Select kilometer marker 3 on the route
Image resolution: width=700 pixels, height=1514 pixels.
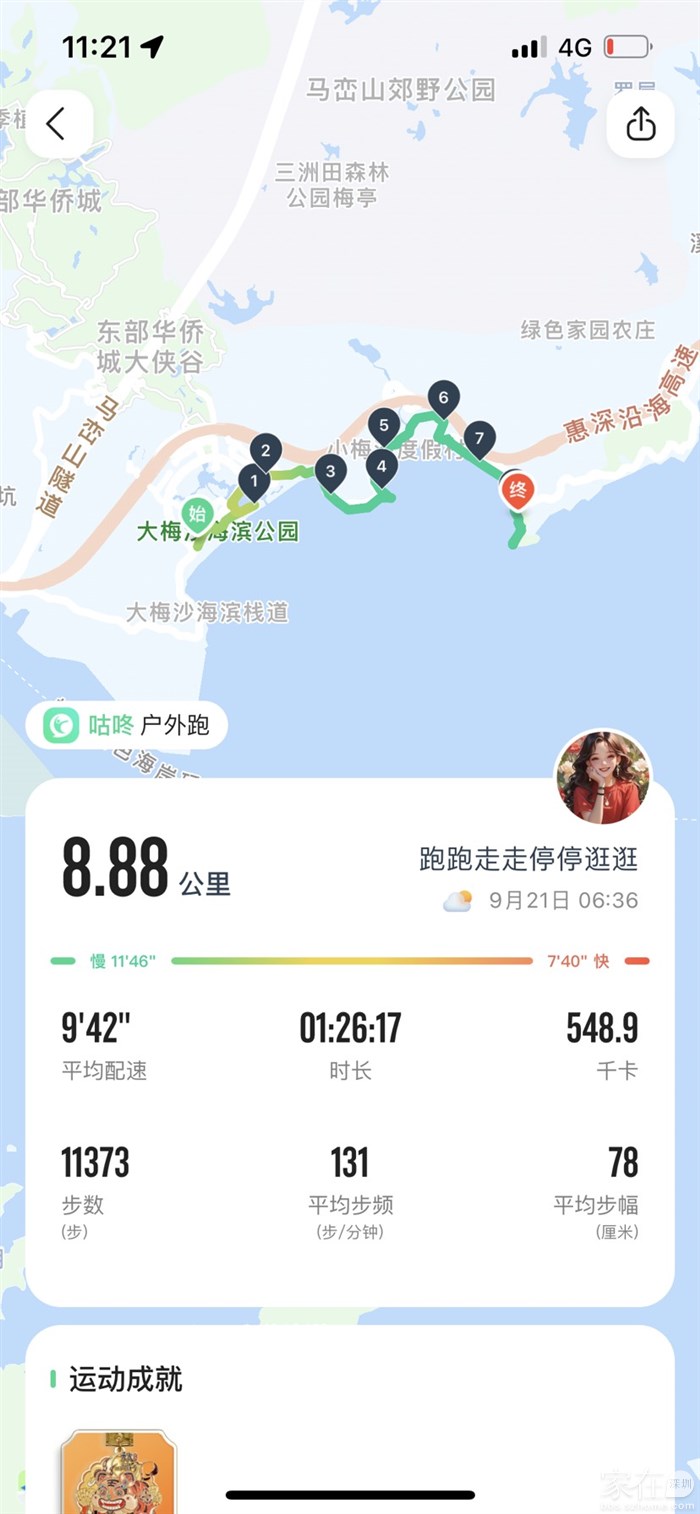(330, 471)
